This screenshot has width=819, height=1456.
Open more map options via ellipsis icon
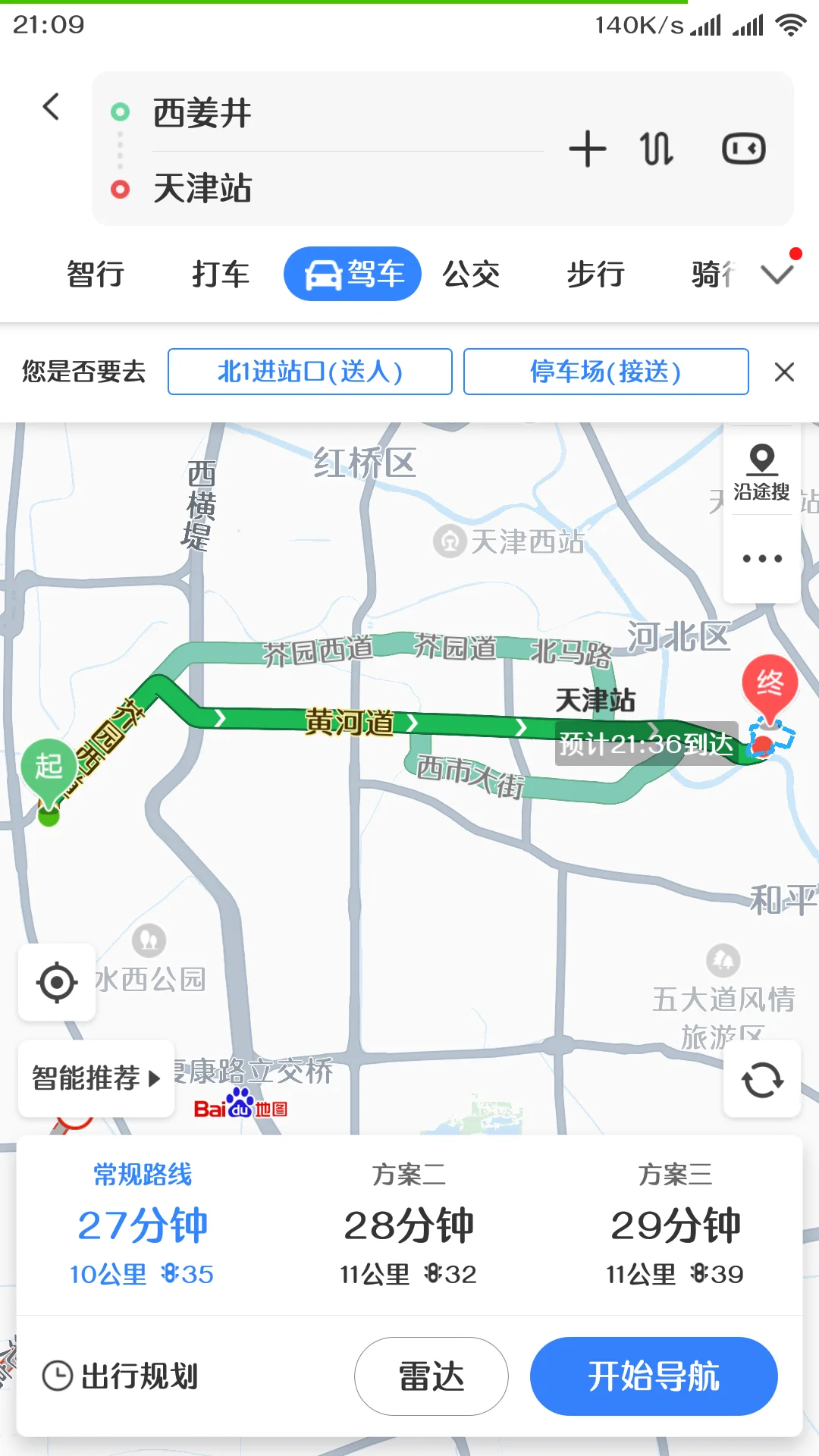click(x=761, y=557)
